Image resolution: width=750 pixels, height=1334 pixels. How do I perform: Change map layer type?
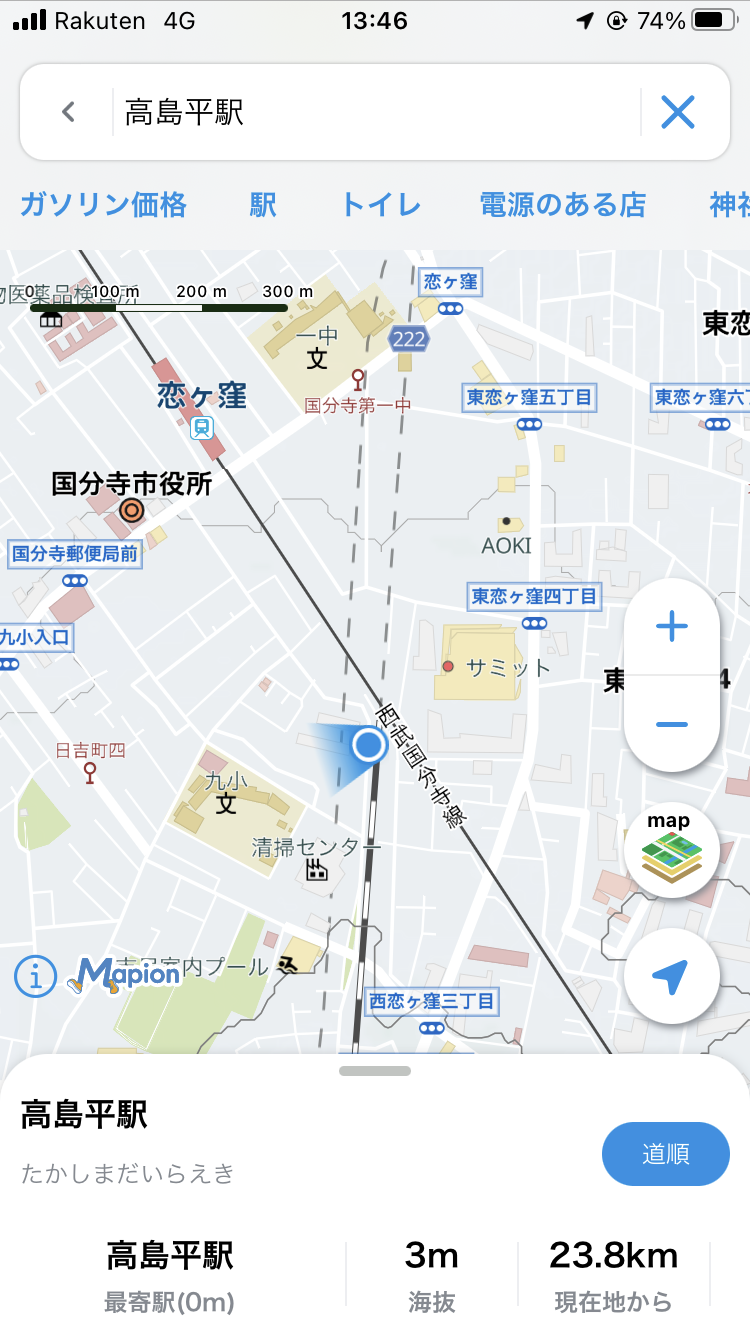tap(671, 850)
